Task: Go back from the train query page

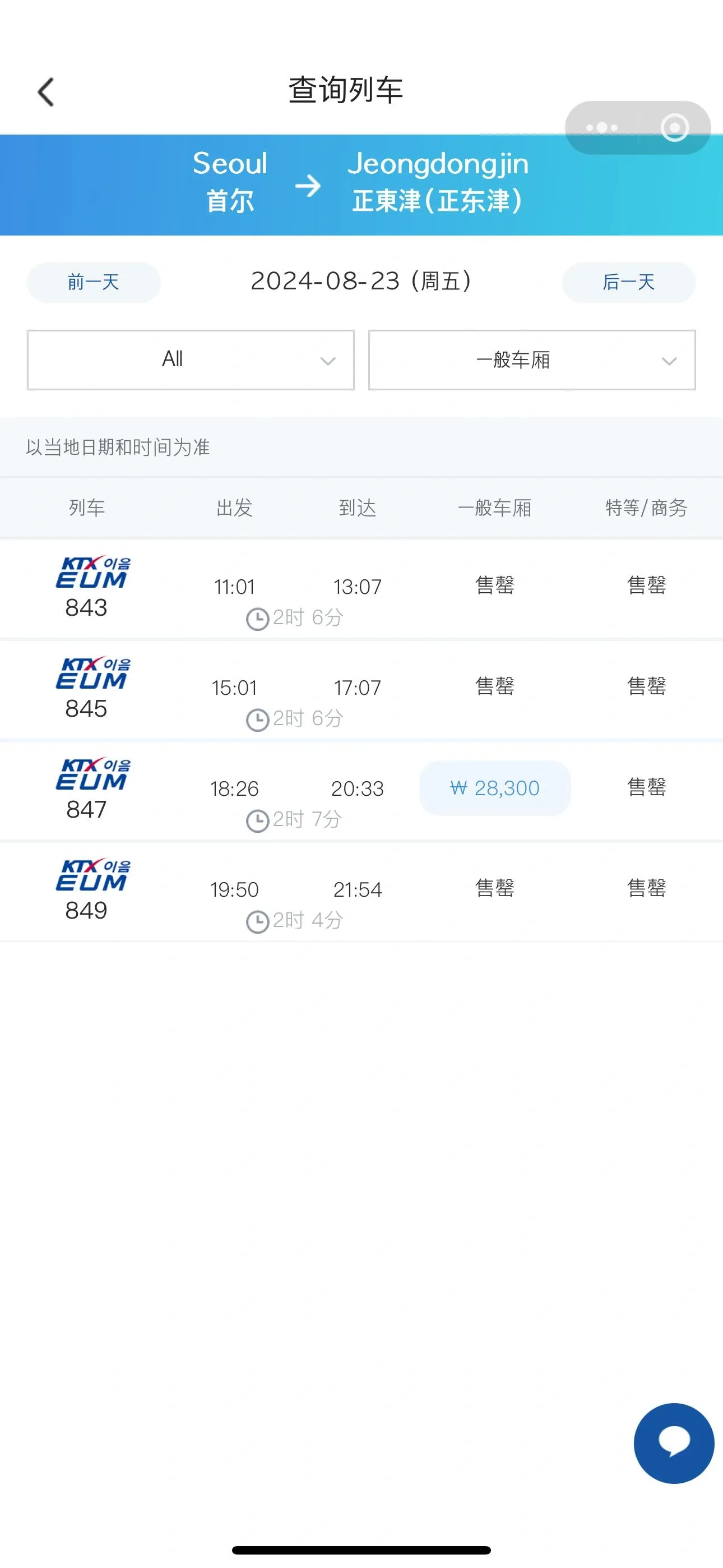Action: (x=47, y=92)
